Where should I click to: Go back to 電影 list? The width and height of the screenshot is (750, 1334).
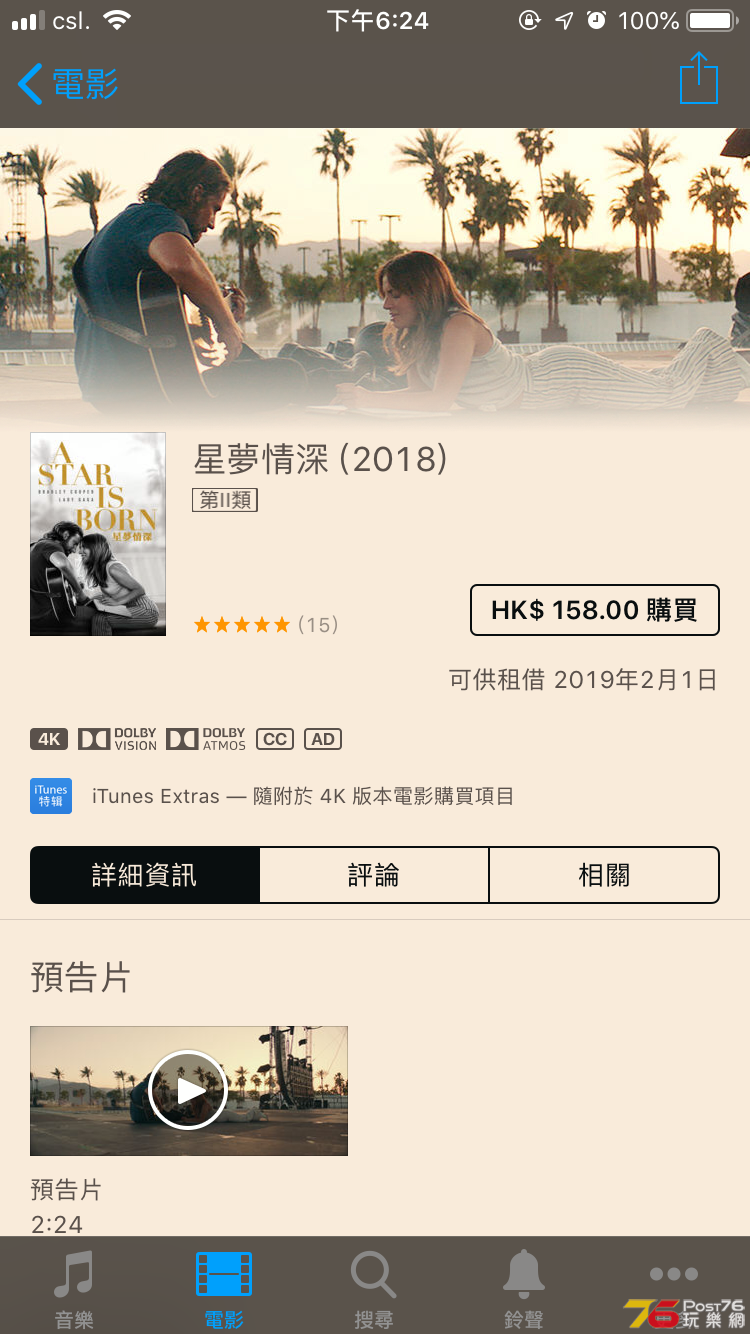pyautogui.click(x=68, y=84)
